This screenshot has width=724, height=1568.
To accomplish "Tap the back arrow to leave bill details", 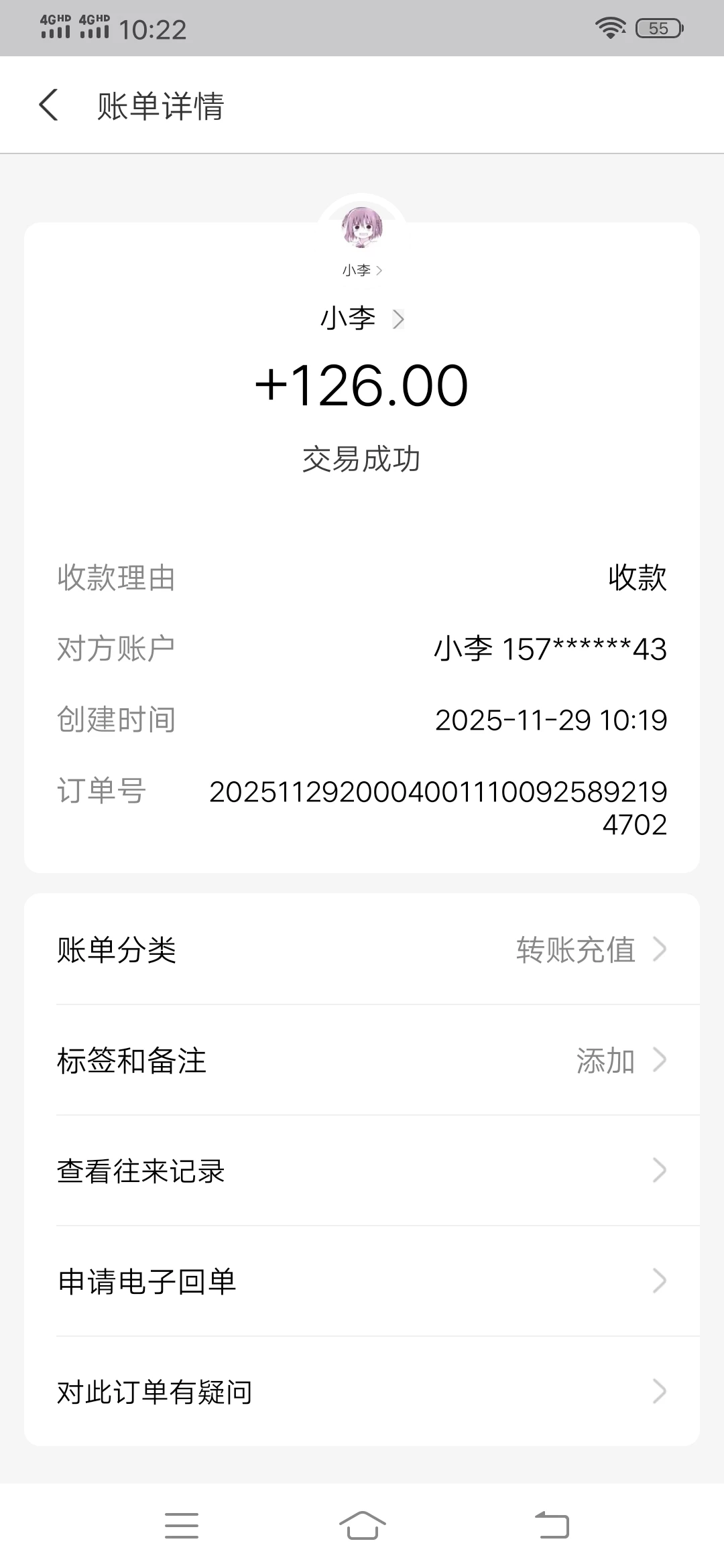I will coord(48,105).
